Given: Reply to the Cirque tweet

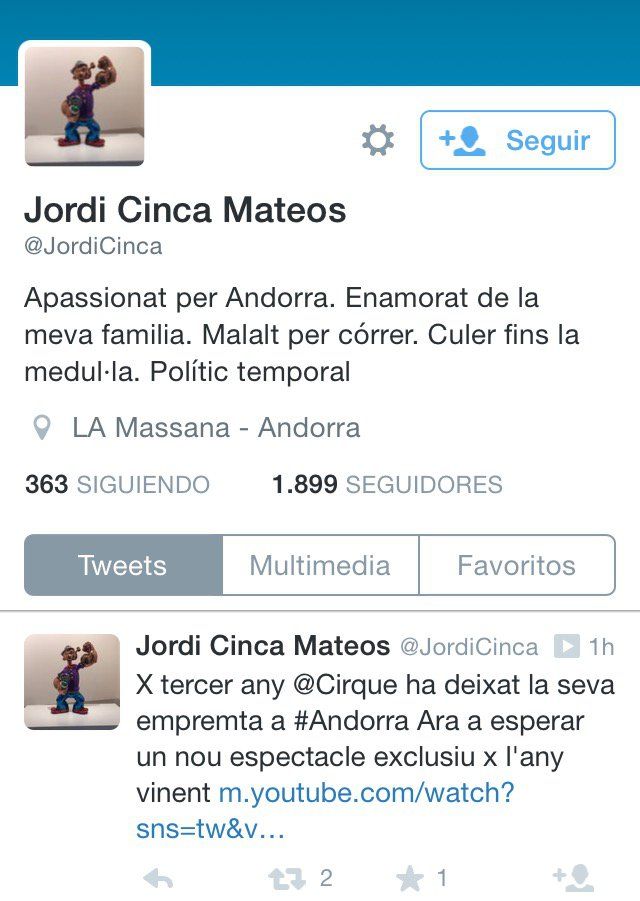Looking at the screenshot, I should [x=158, y=879].
